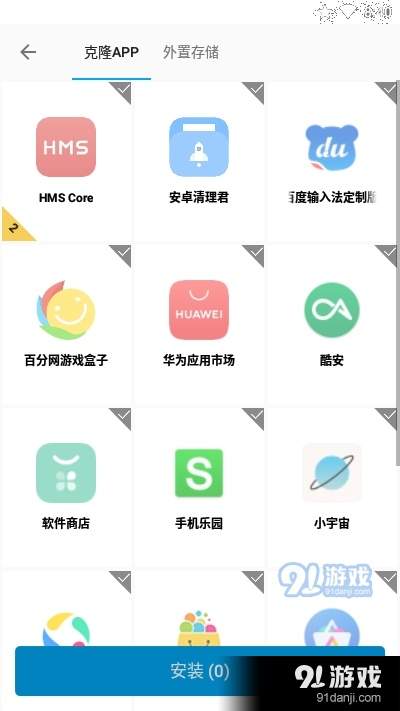This screenshot has width=400, height=711.
Task: Select the HMS Core app tile
Action: (x=66, y=161)
